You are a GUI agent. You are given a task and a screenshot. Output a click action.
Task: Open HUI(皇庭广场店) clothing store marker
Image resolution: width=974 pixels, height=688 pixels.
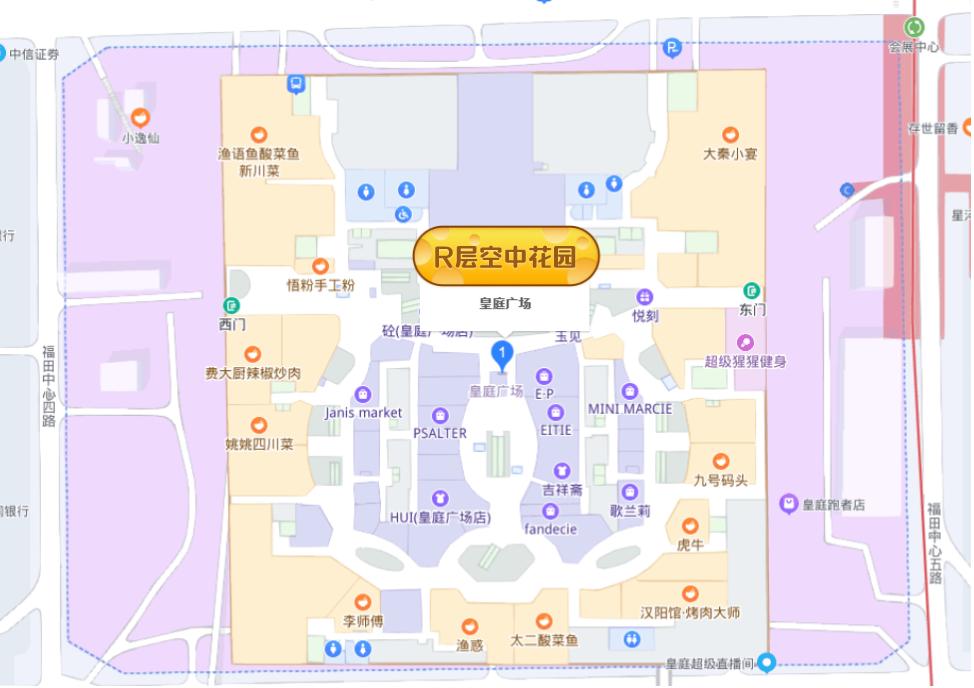pyautogui.click(x=440, y=498)
